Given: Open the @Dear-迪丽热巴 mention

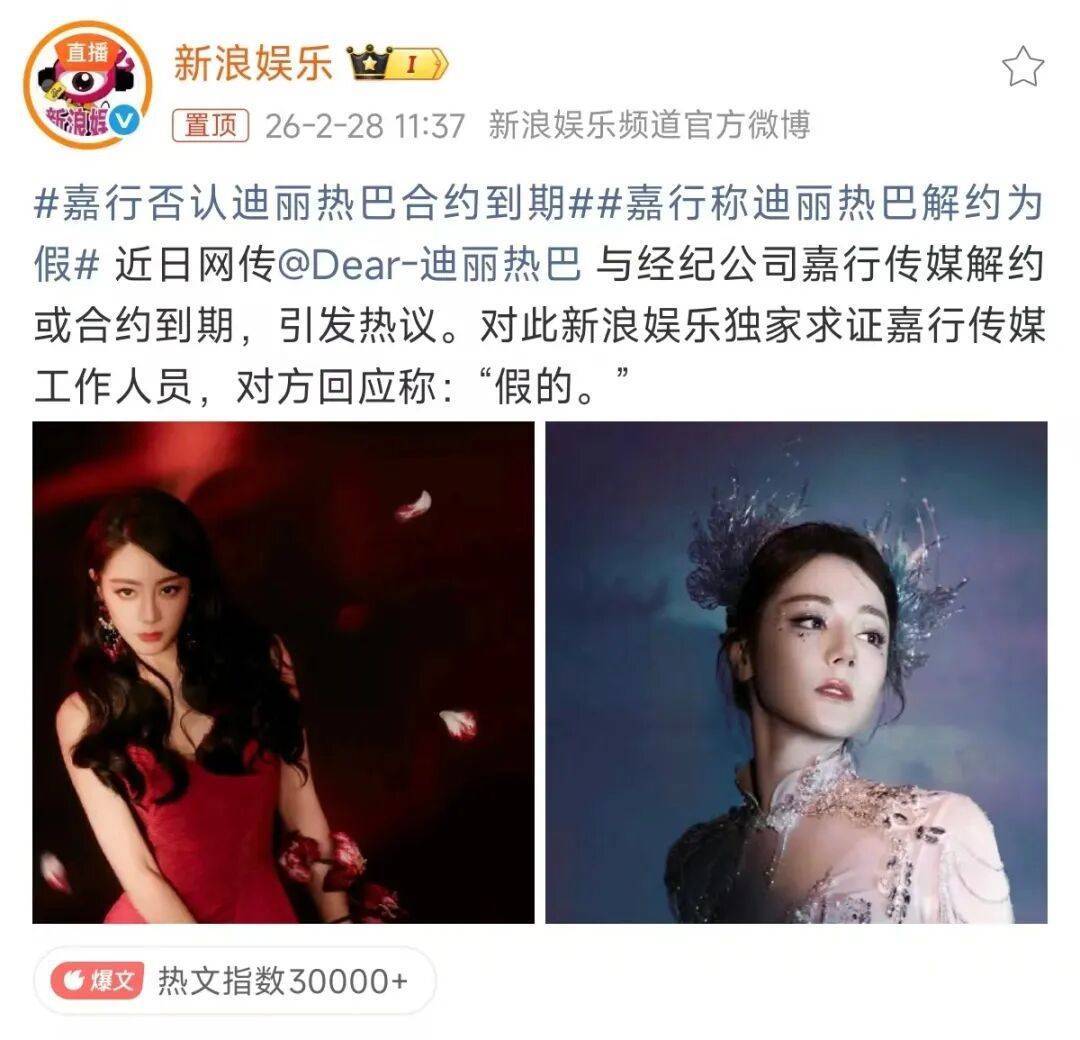Looking at the screenshot, I should (x=428, y=265).
